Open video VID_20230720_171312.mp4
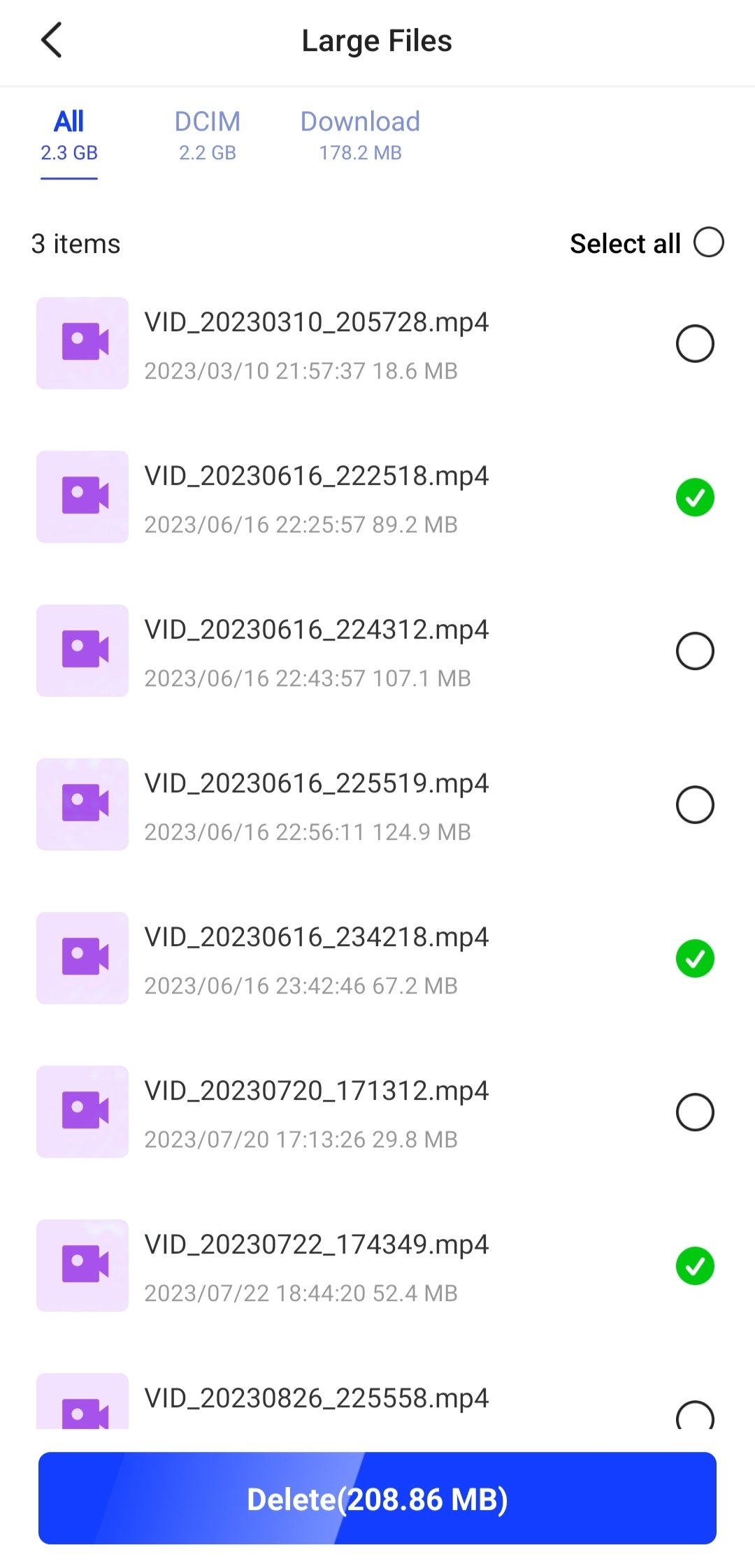The width and height of the screenshot is (755, 1568). coord(316,1112)
